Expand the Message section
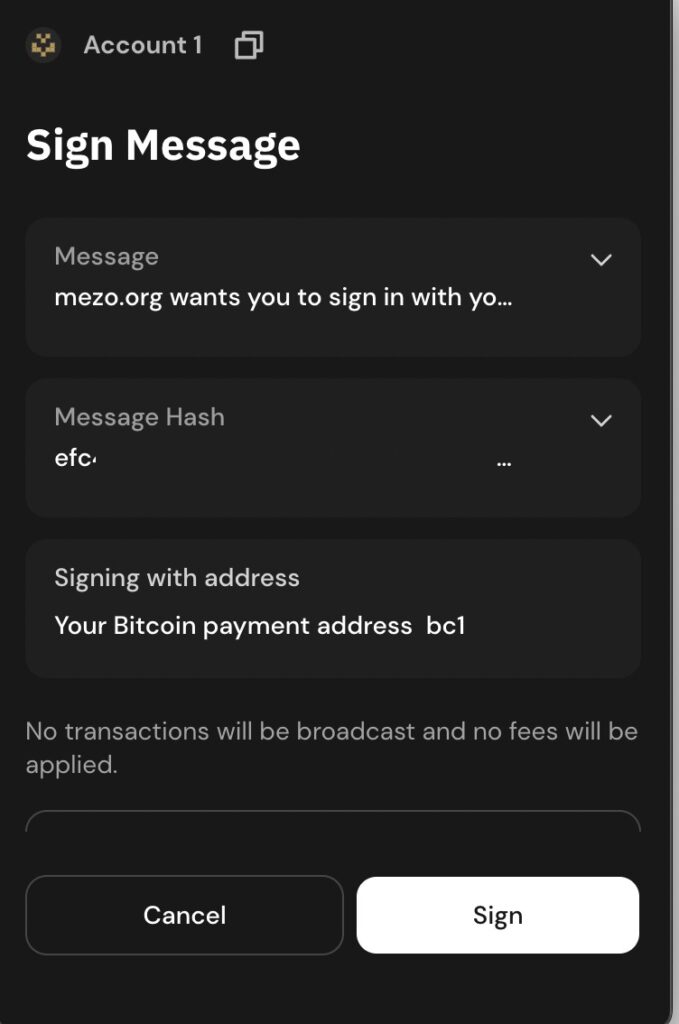The height and width of the screenshot is (1024, 679). [601, 260]
